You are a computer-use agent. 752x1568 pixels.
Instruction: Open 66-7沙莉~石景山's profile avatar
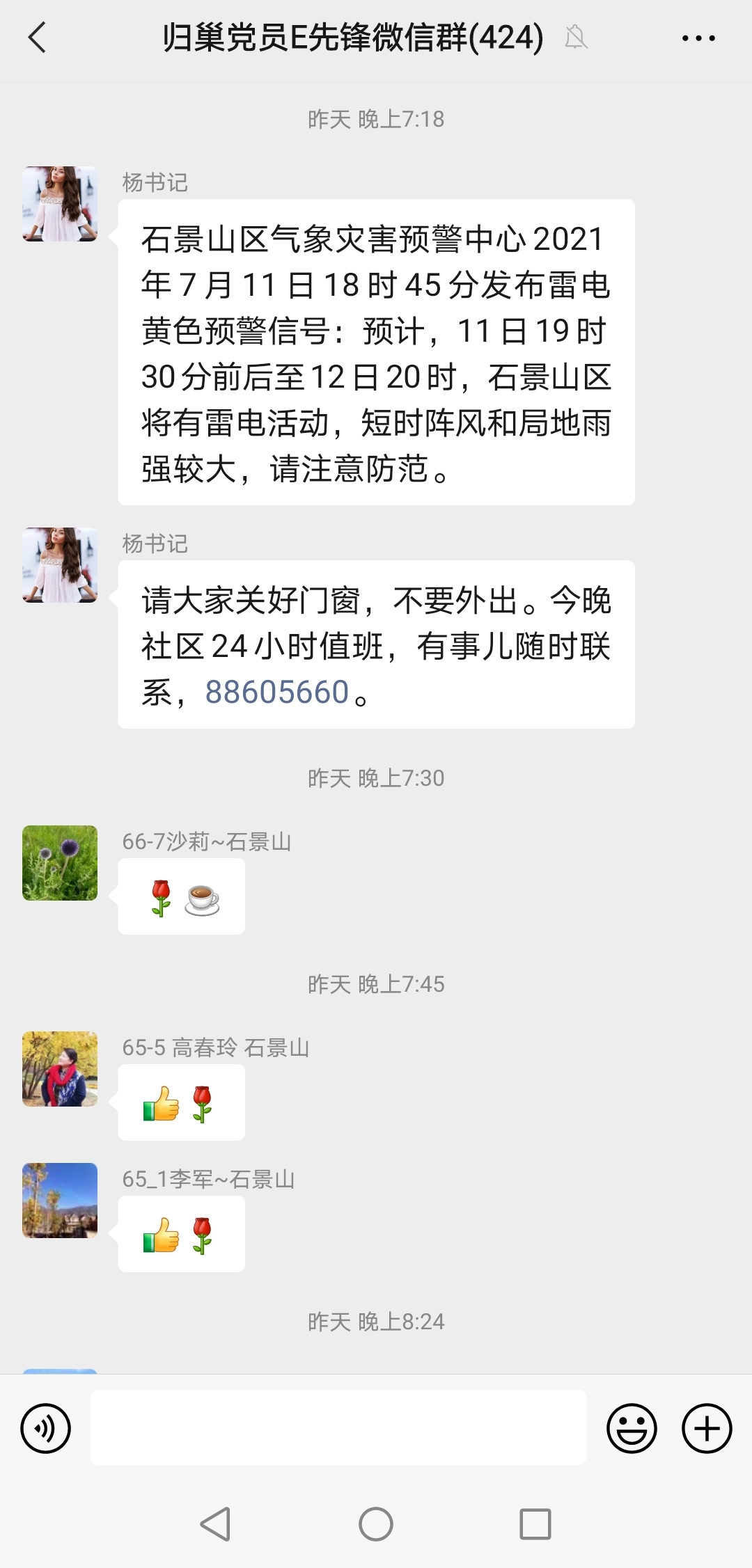pos(60,863)
